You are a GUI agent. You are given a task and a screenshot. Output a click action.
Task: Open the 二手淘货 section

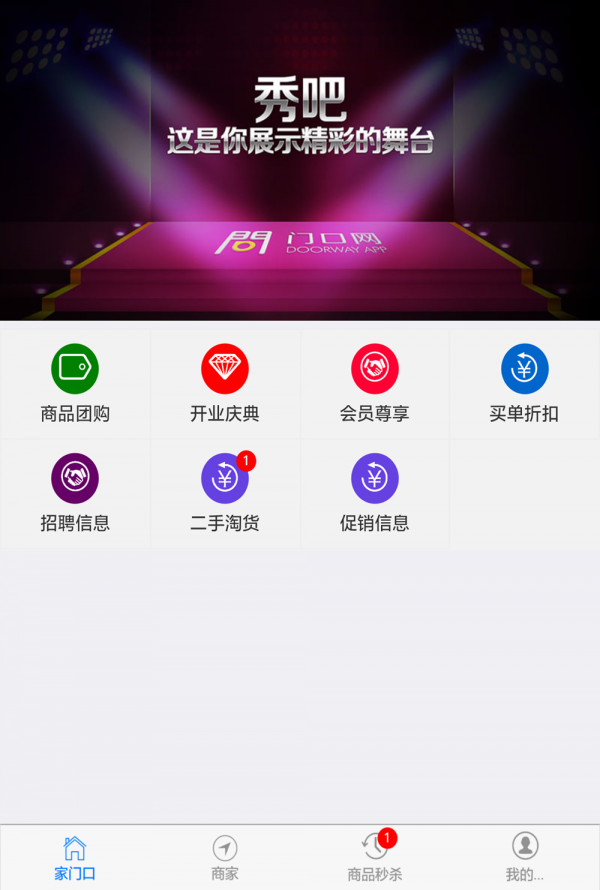[225, 494]
